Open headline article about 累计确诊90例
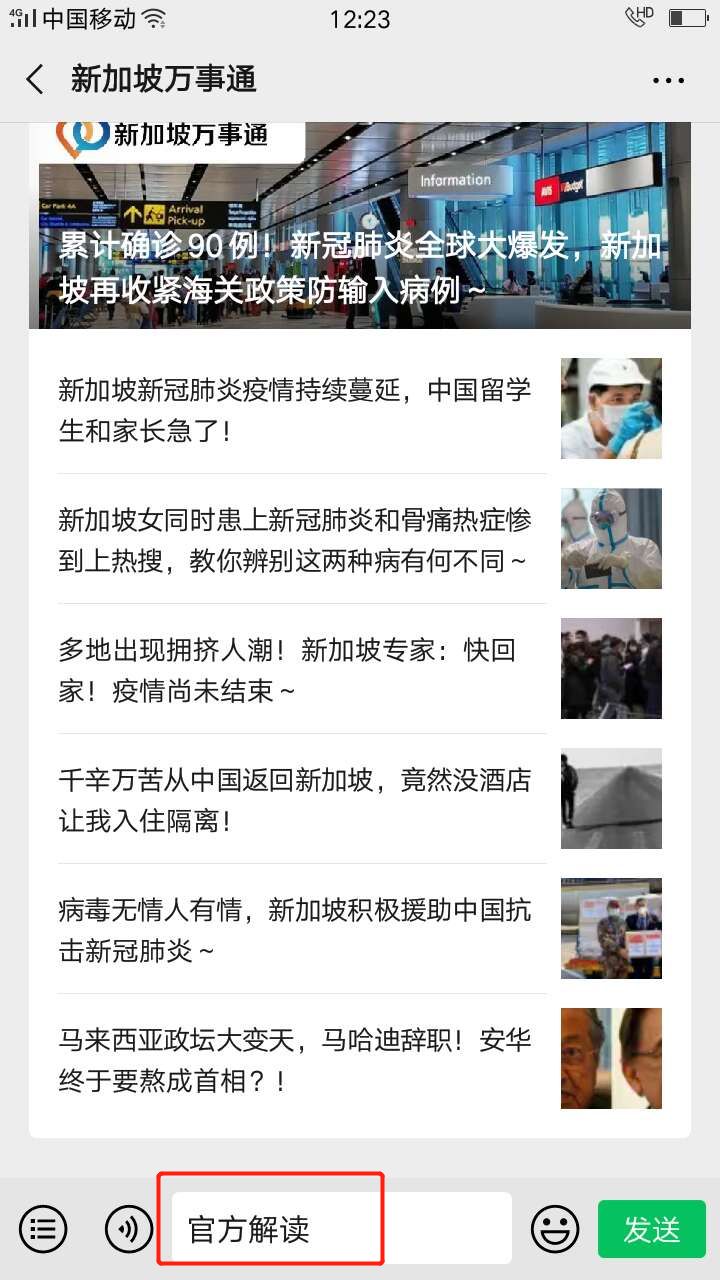Viewport: 720px width, 1280px height. pyautogui.click(x=360, y=226)
